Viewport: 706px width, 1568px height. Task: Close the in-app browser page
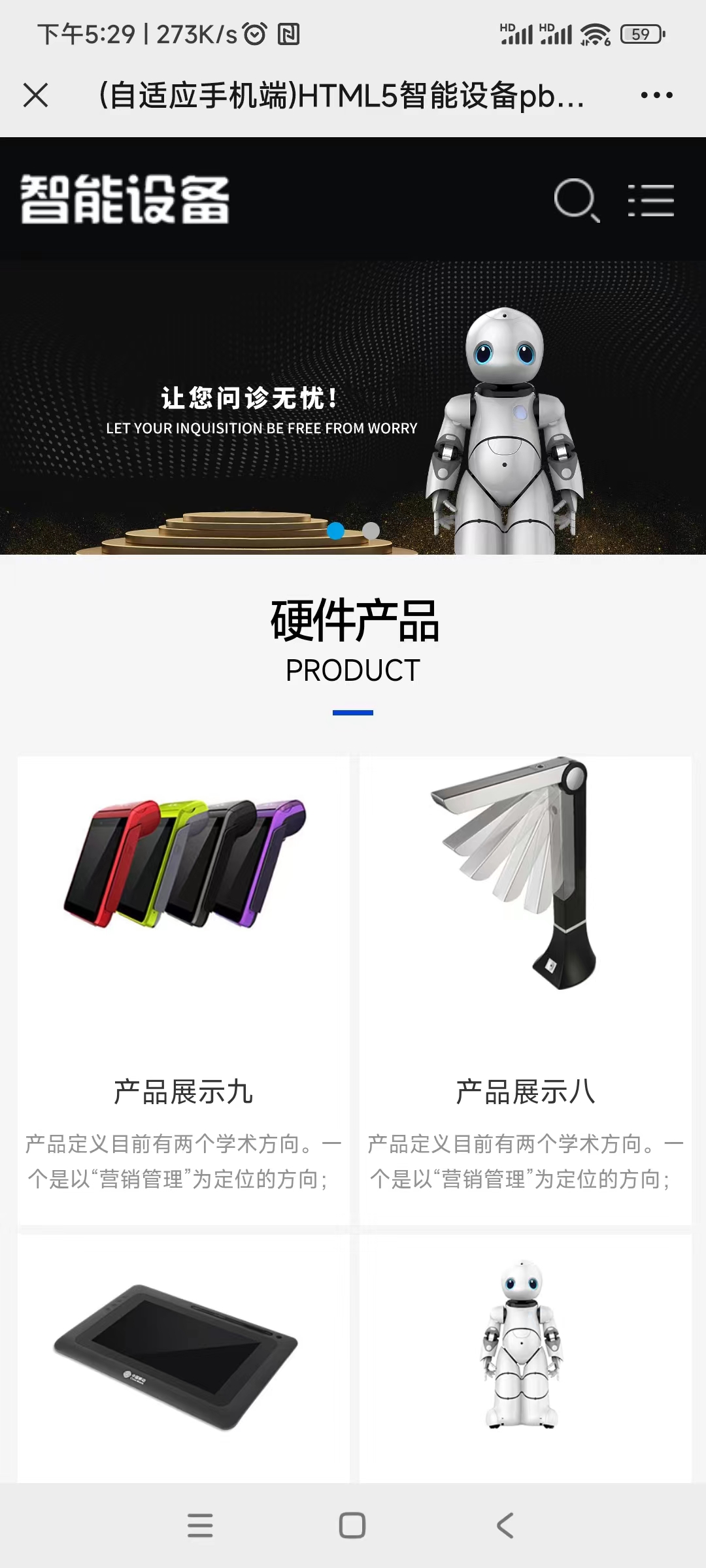point(35,95)
